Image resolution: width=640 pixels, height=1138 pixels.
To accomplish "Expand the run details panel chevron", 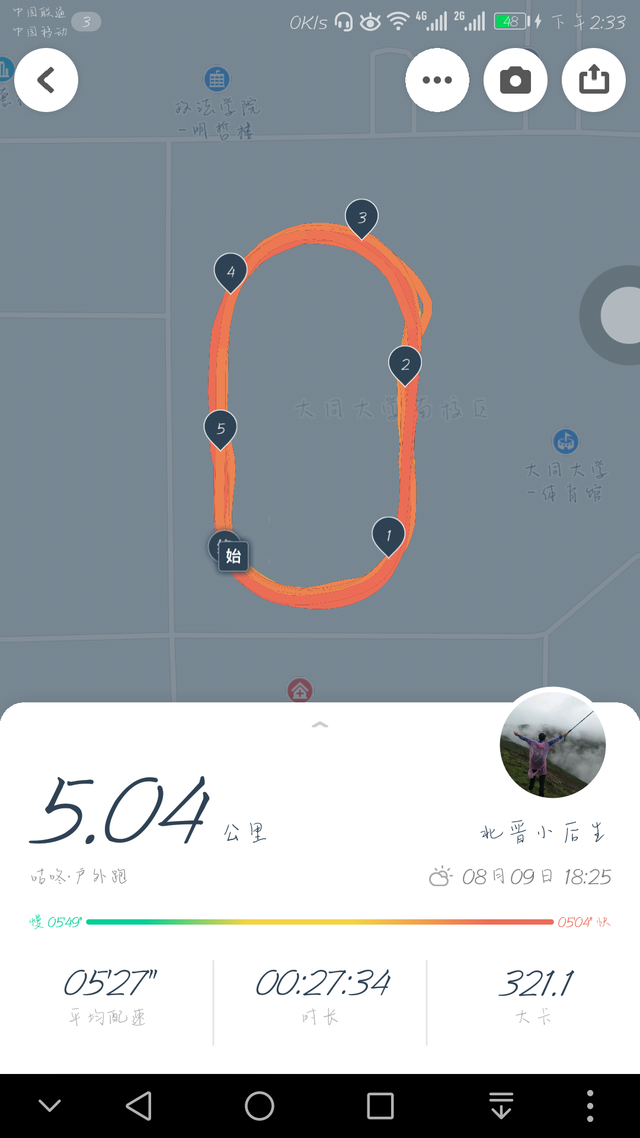I will 320,724.
